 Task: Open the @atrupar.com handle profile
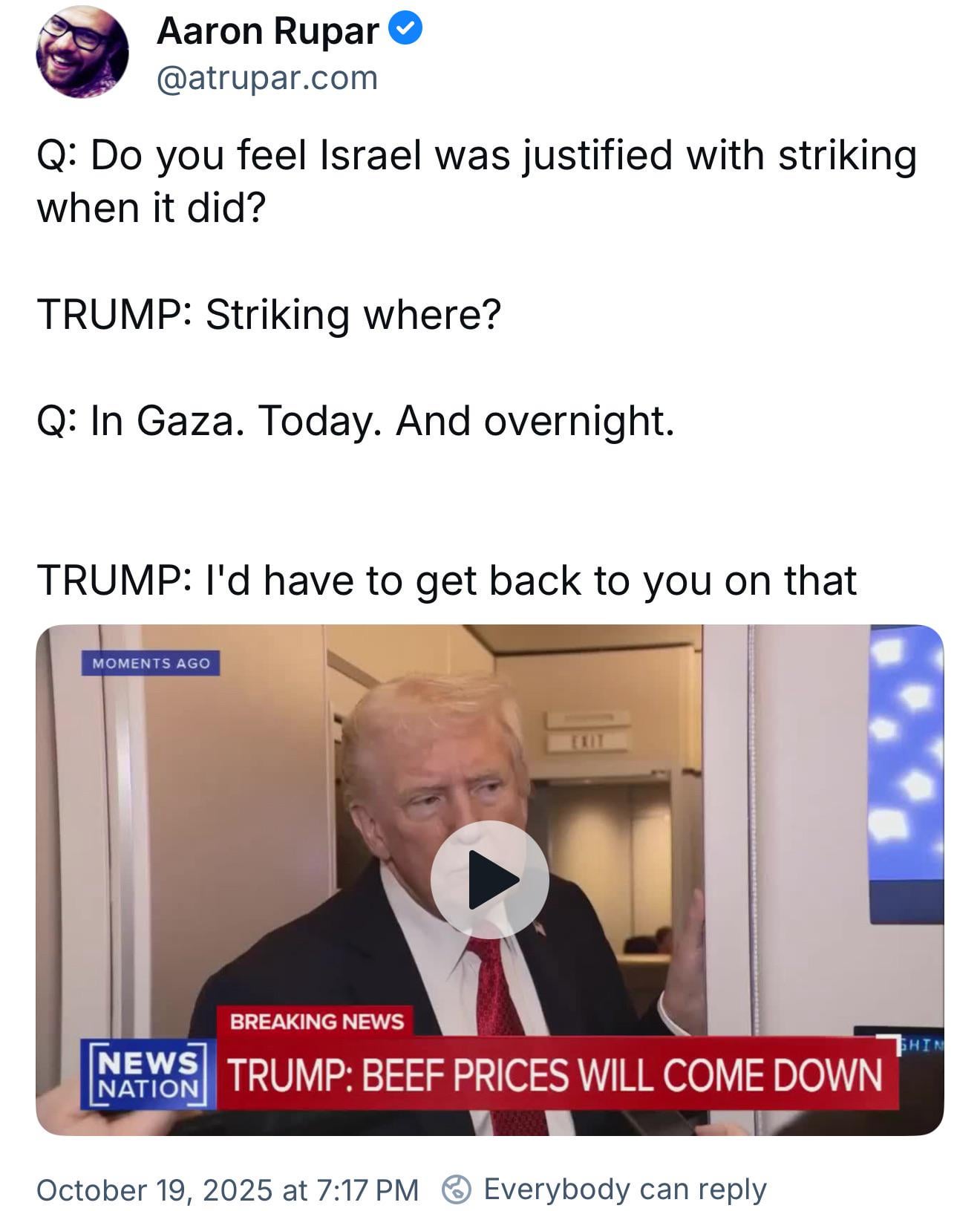pyautogui.click(x=267, y=78)
